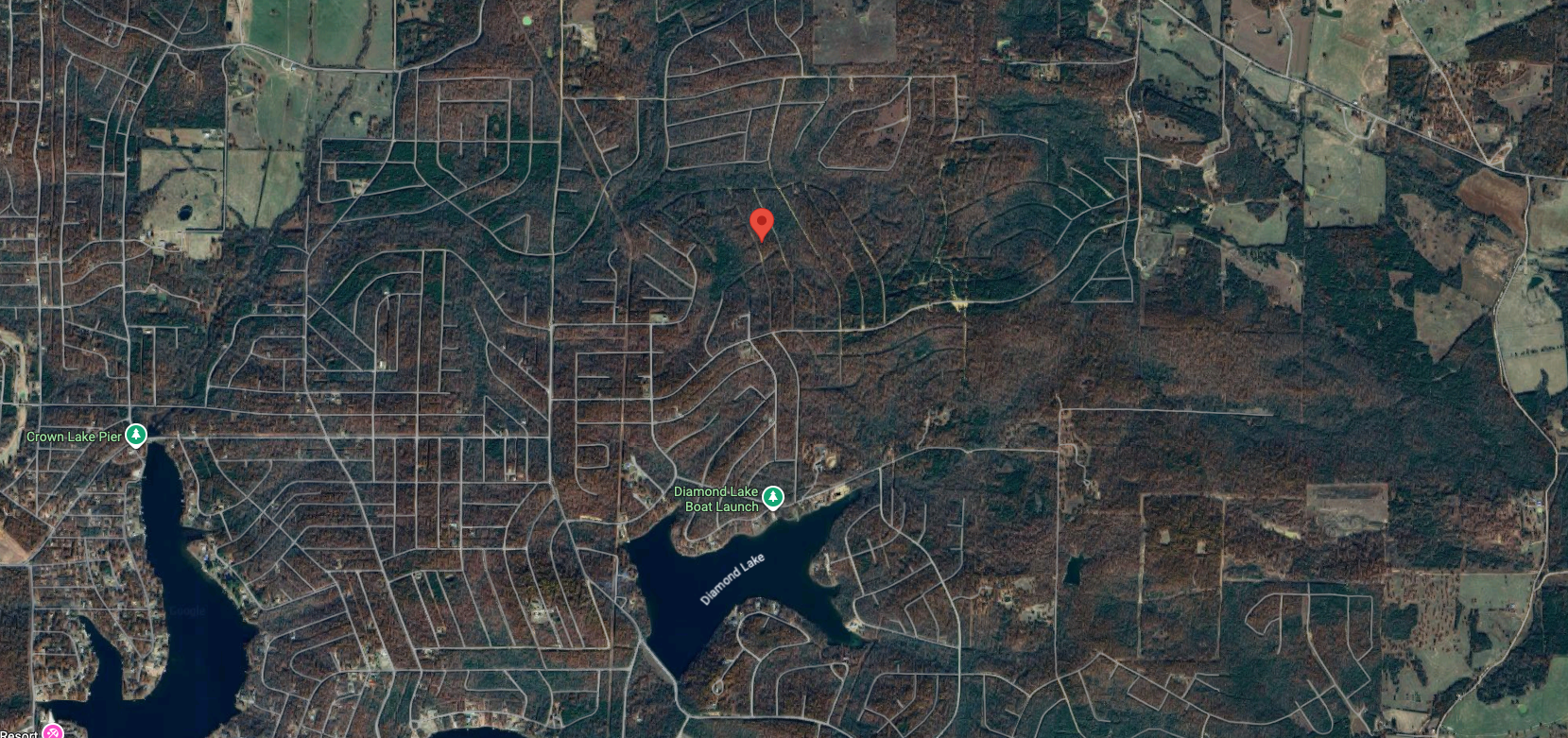Tap the red dropped location pin
1568x738 pixels.
[x=762, y=224]
